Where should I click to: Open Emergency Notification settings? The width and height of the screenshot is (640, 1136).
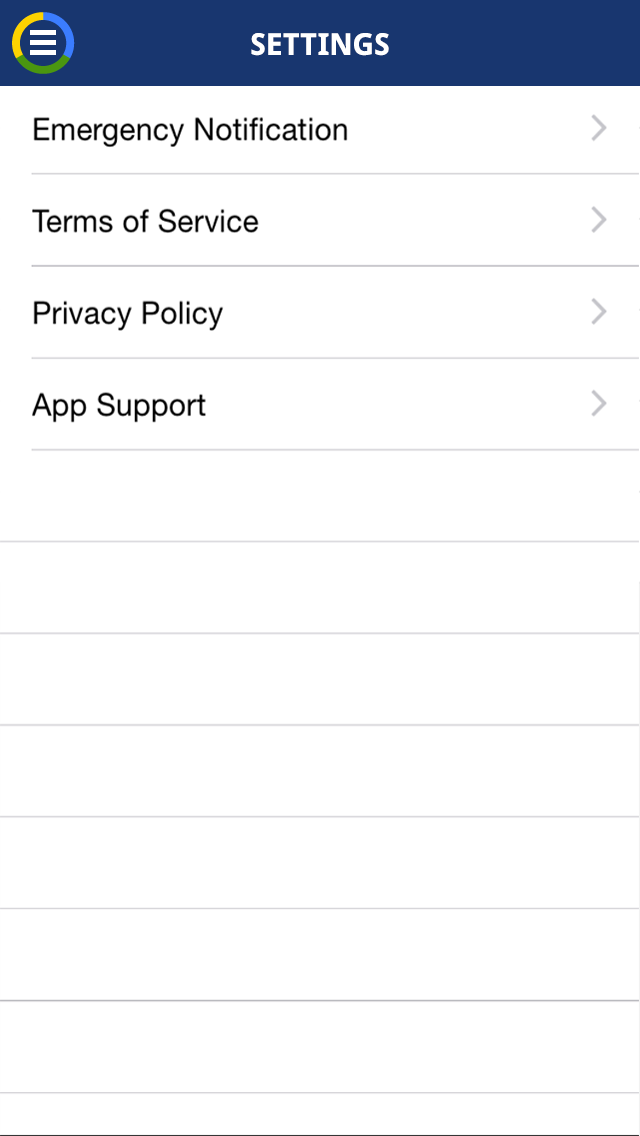point(320,129)
